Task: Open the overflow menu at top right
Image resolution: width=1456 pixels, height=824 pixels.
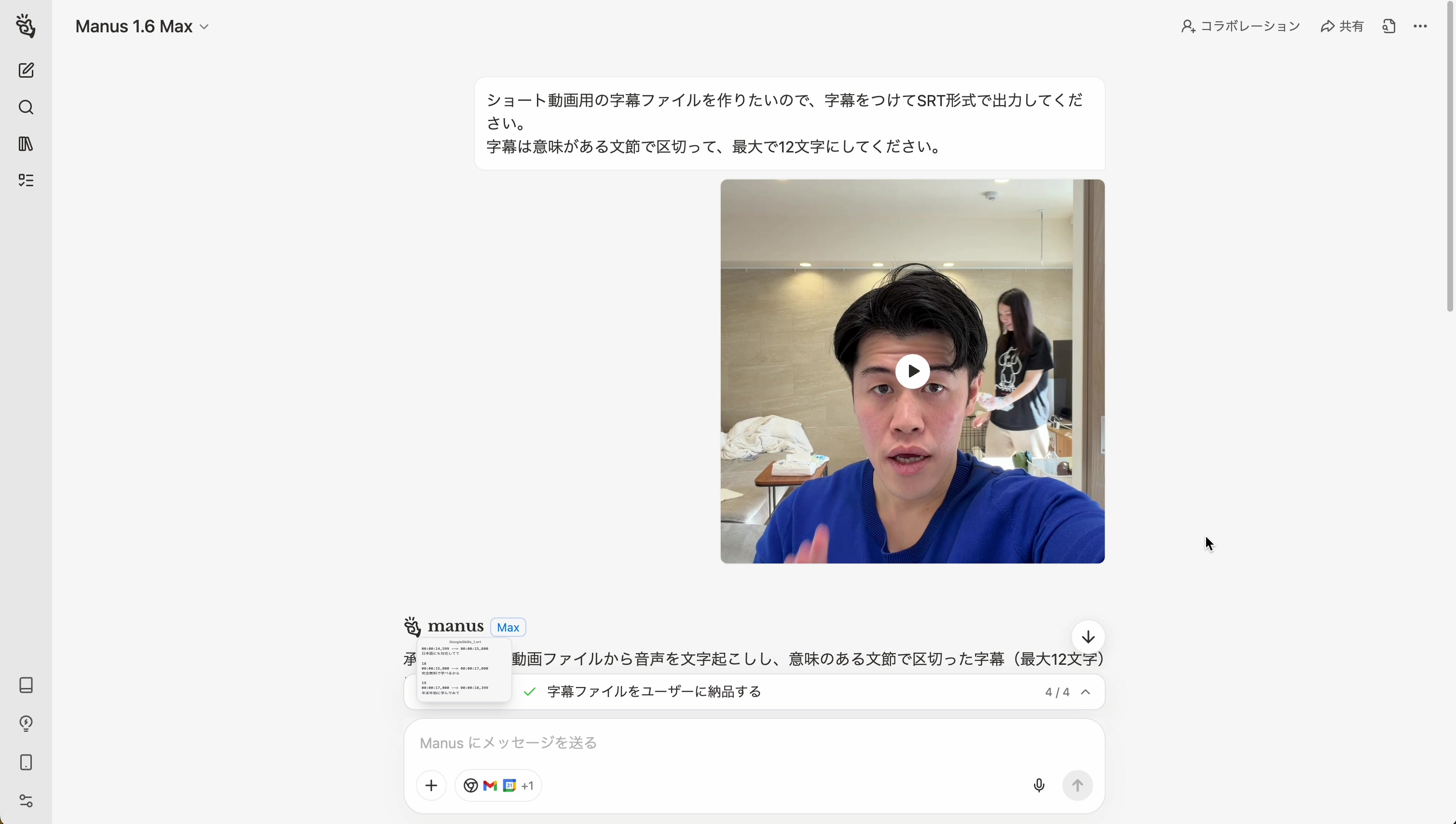Action: click(1420, 27)
